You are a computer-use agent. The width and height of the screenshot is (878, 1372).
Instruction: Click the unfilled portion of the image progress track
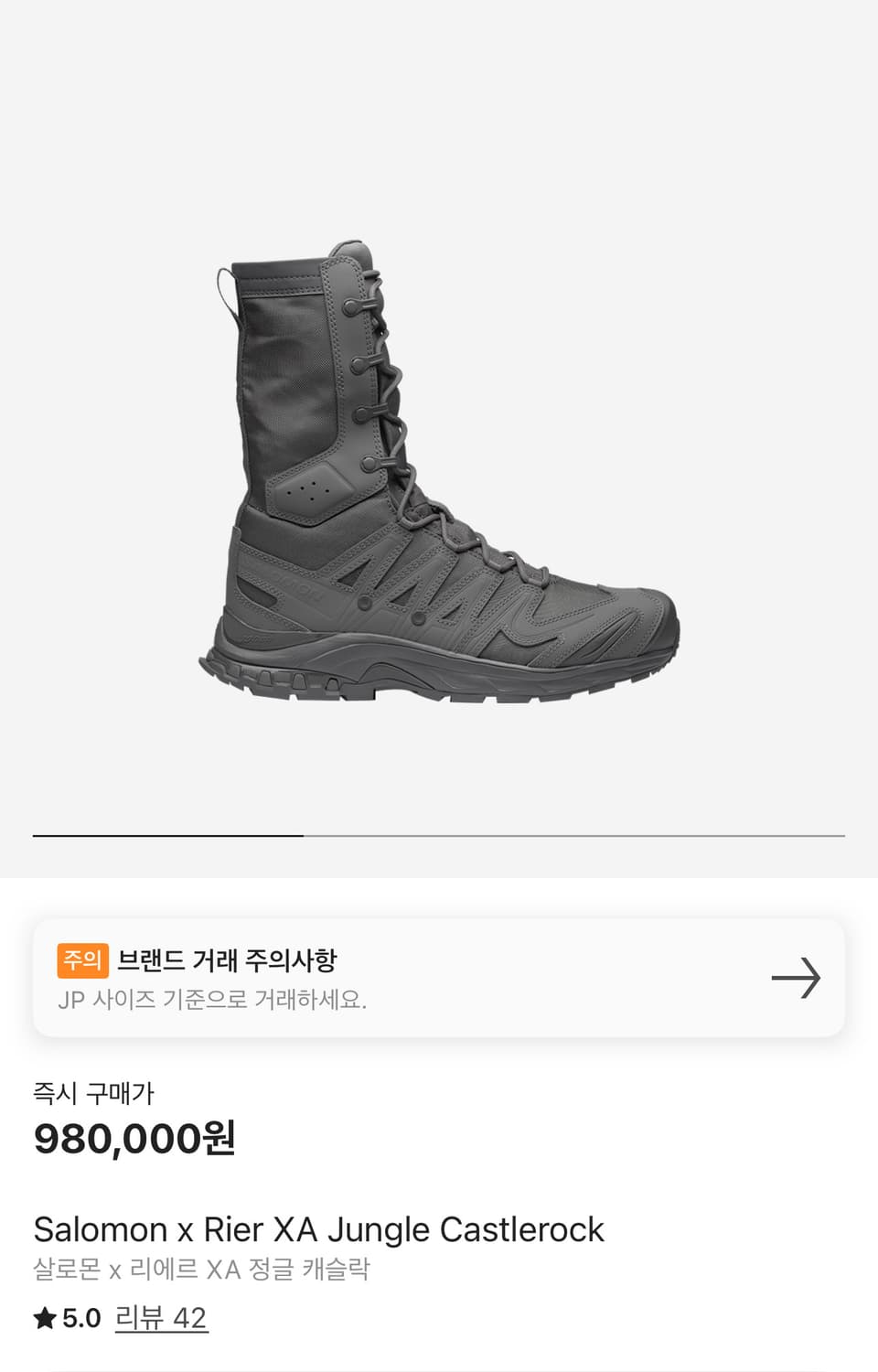576,834
